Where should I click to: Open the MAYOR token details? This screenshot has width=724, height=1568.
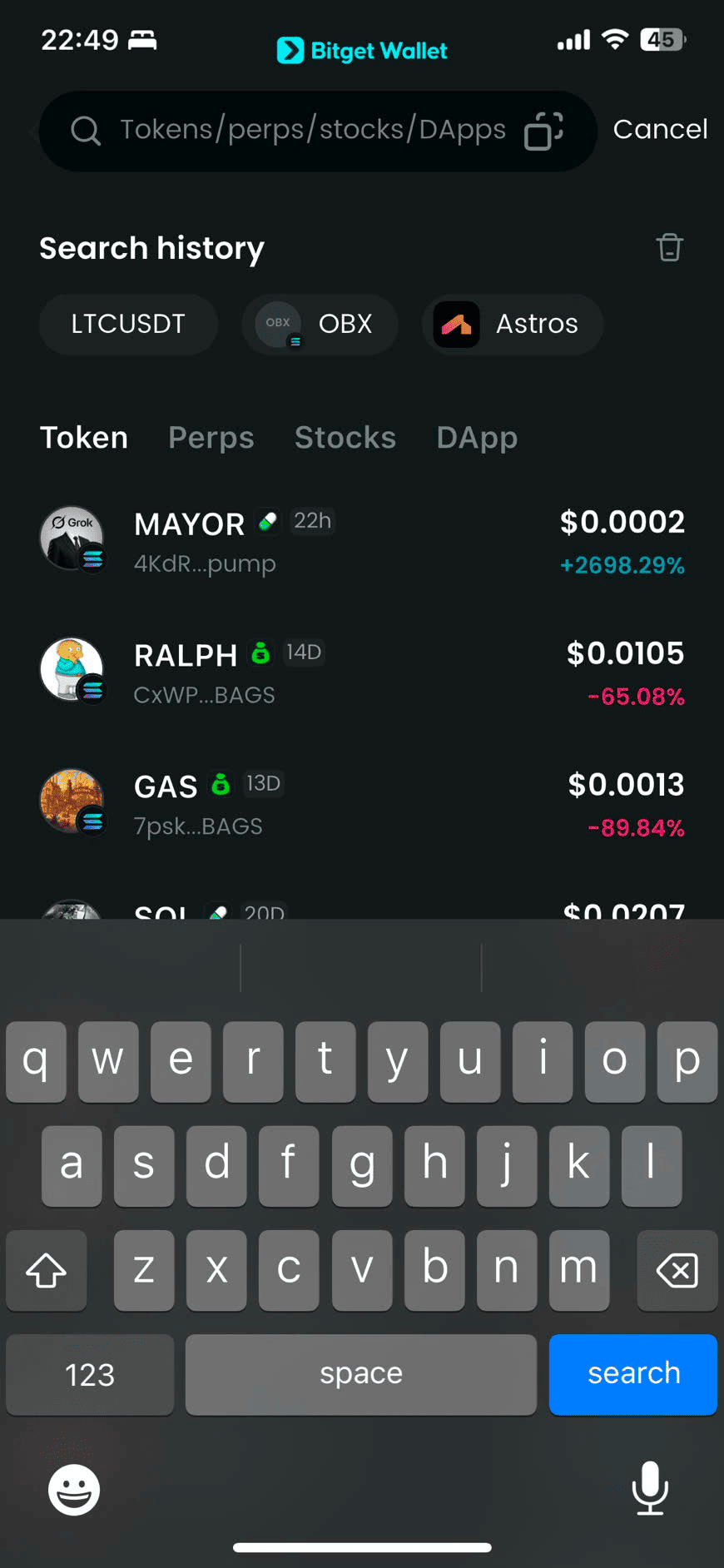(362, 542)
